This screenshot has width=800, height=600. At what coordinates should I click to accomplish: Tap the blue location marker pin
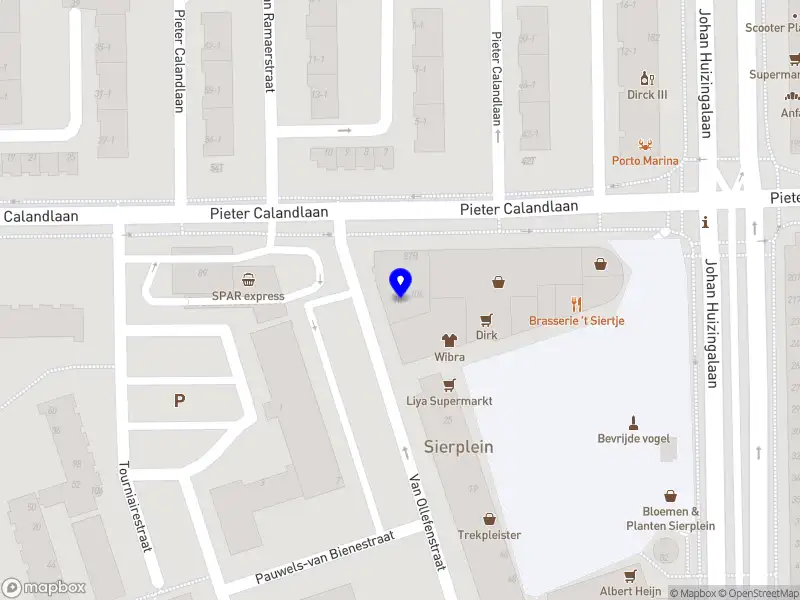coord(401,283)
